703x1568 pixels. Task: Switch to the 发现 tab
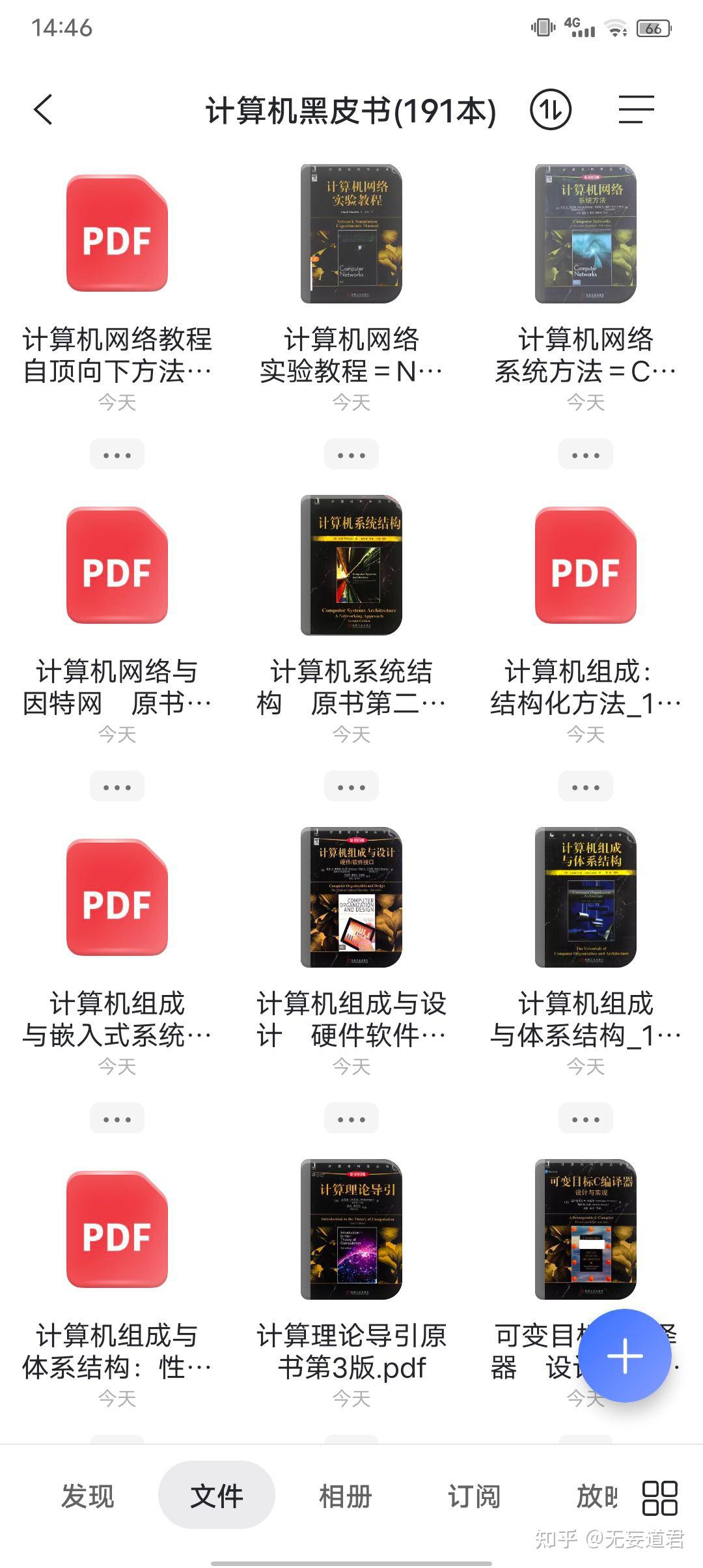pyautogui.click(x=88, y=1496)
